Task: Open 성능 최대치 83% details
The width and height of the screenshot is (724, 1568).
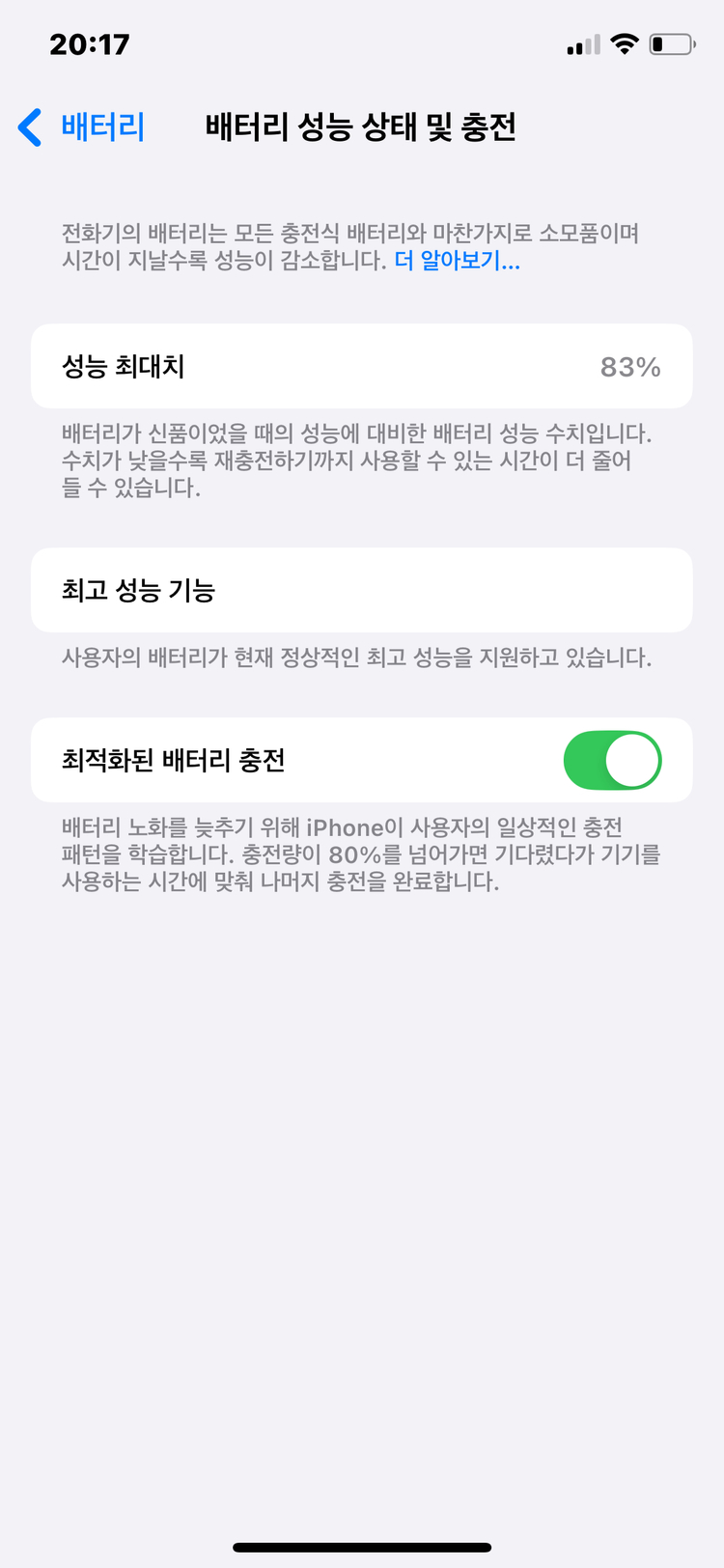Action: 362,366
